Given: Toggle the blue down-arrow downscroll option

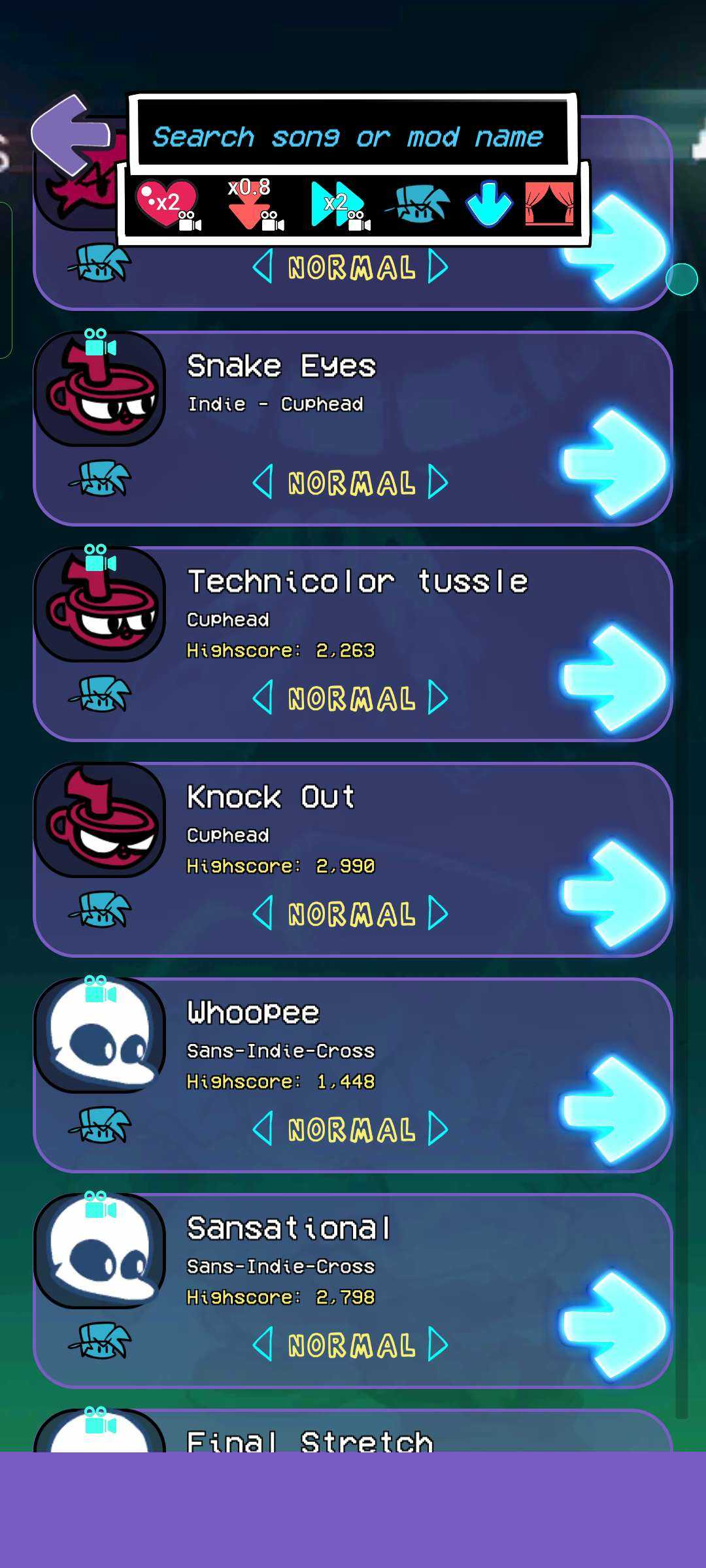Looking at the screenshot, I should tap(488, 204).
